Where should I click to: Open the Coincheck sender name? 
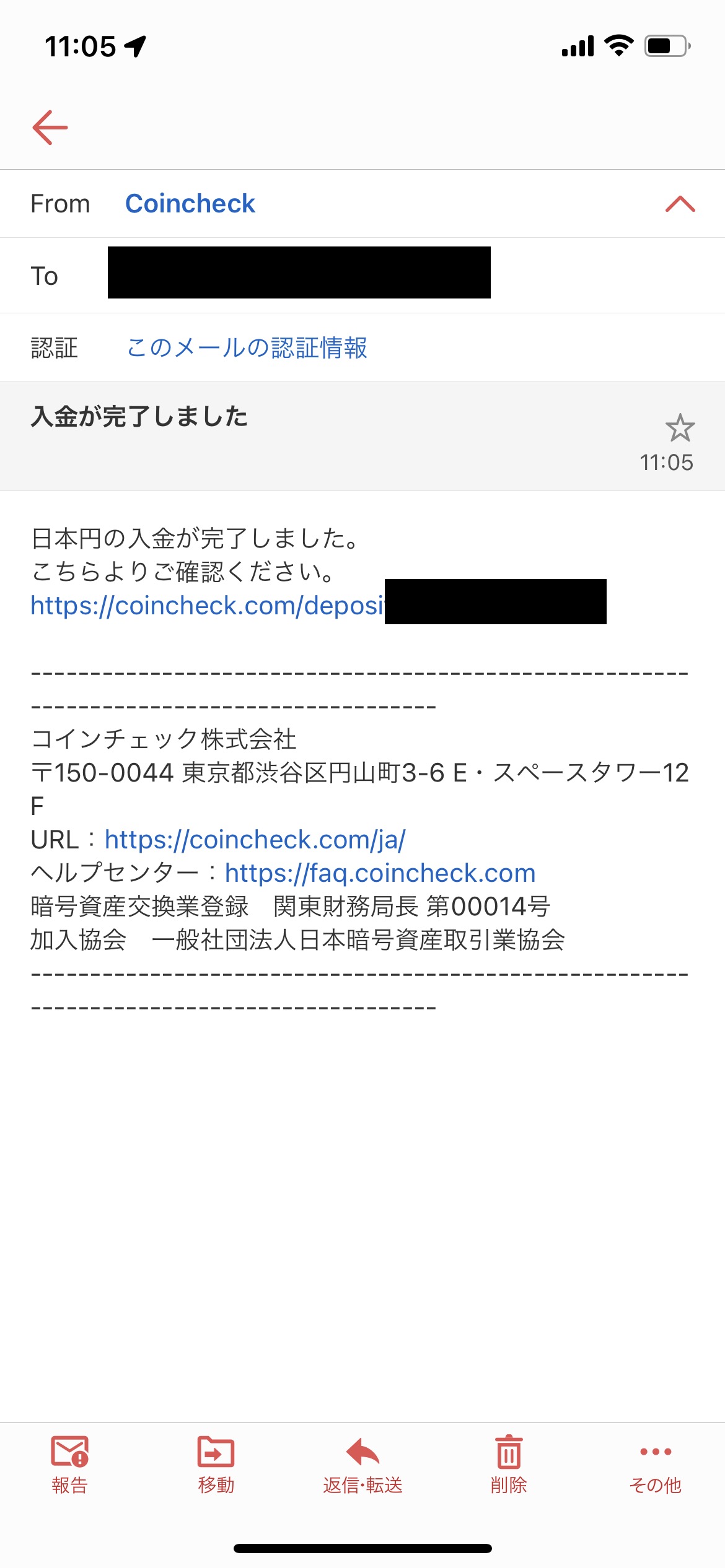[190, 204]
